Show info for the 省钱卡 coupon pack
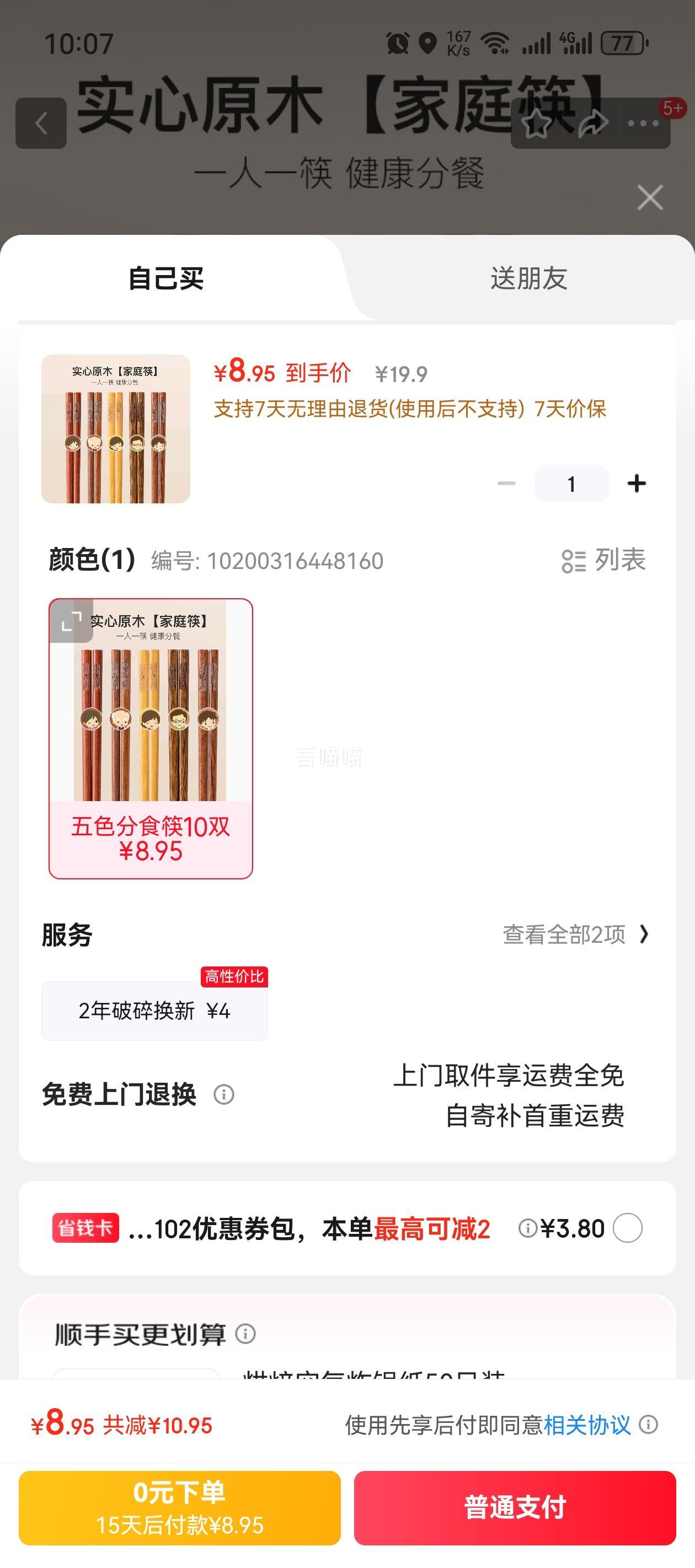Image resolution: width=695 pixels, height=1568 pixels. (x=527, y=1228)
